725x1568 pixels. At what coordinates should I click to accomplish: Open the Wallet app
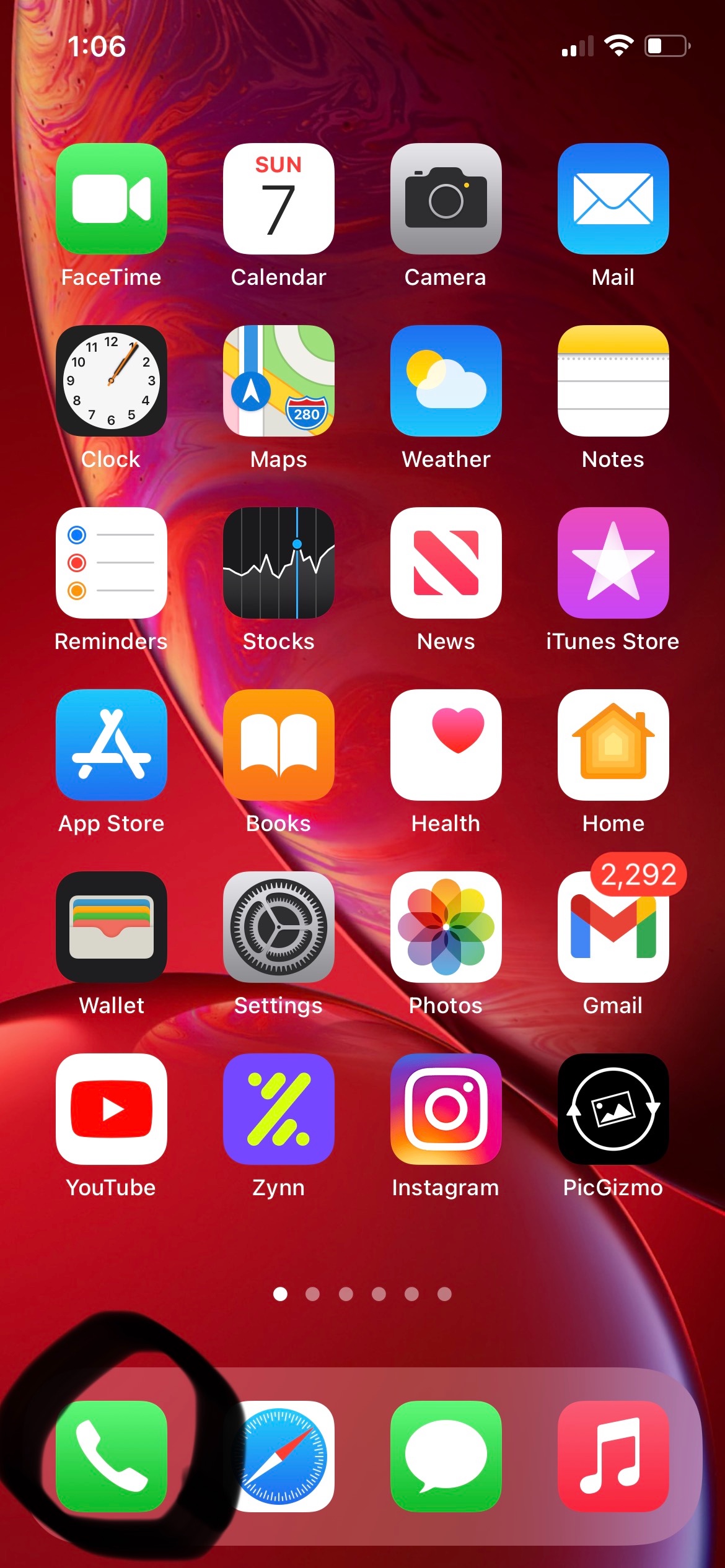(112, 926)
